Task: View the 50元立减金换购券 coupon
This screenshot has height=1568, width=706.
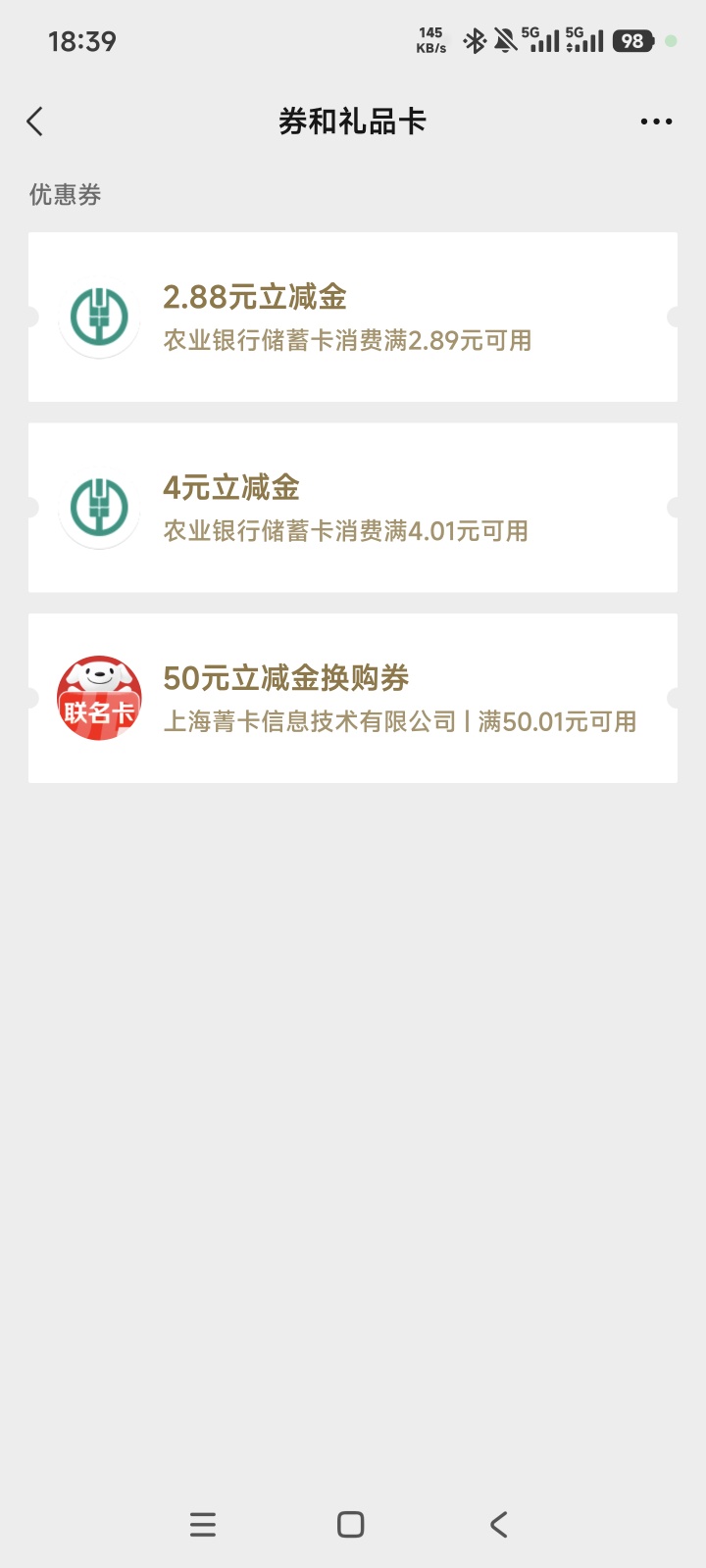Action: click(353, 698)
